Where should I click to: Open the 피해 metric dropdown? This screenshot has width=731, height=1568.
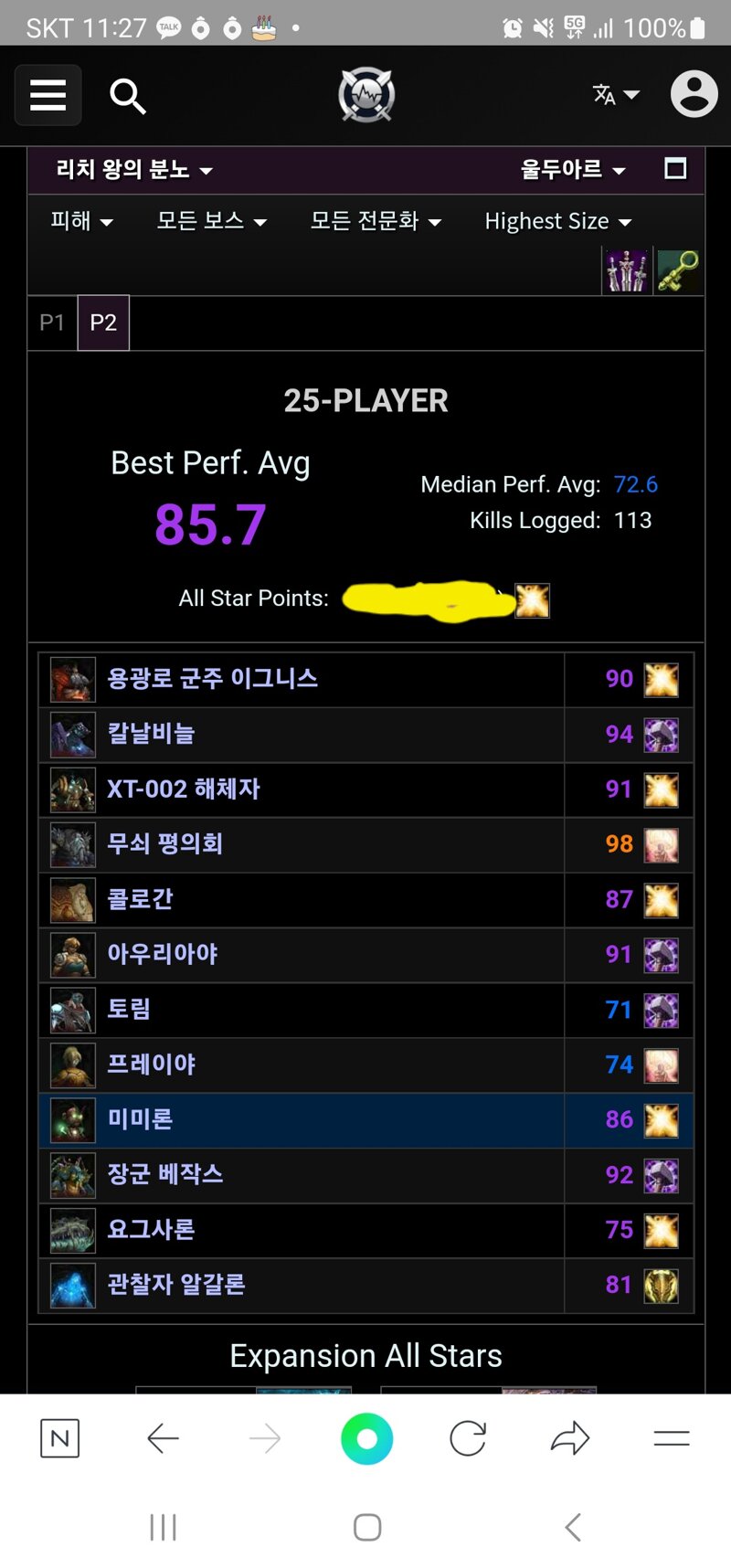click(x=81, y=221)
